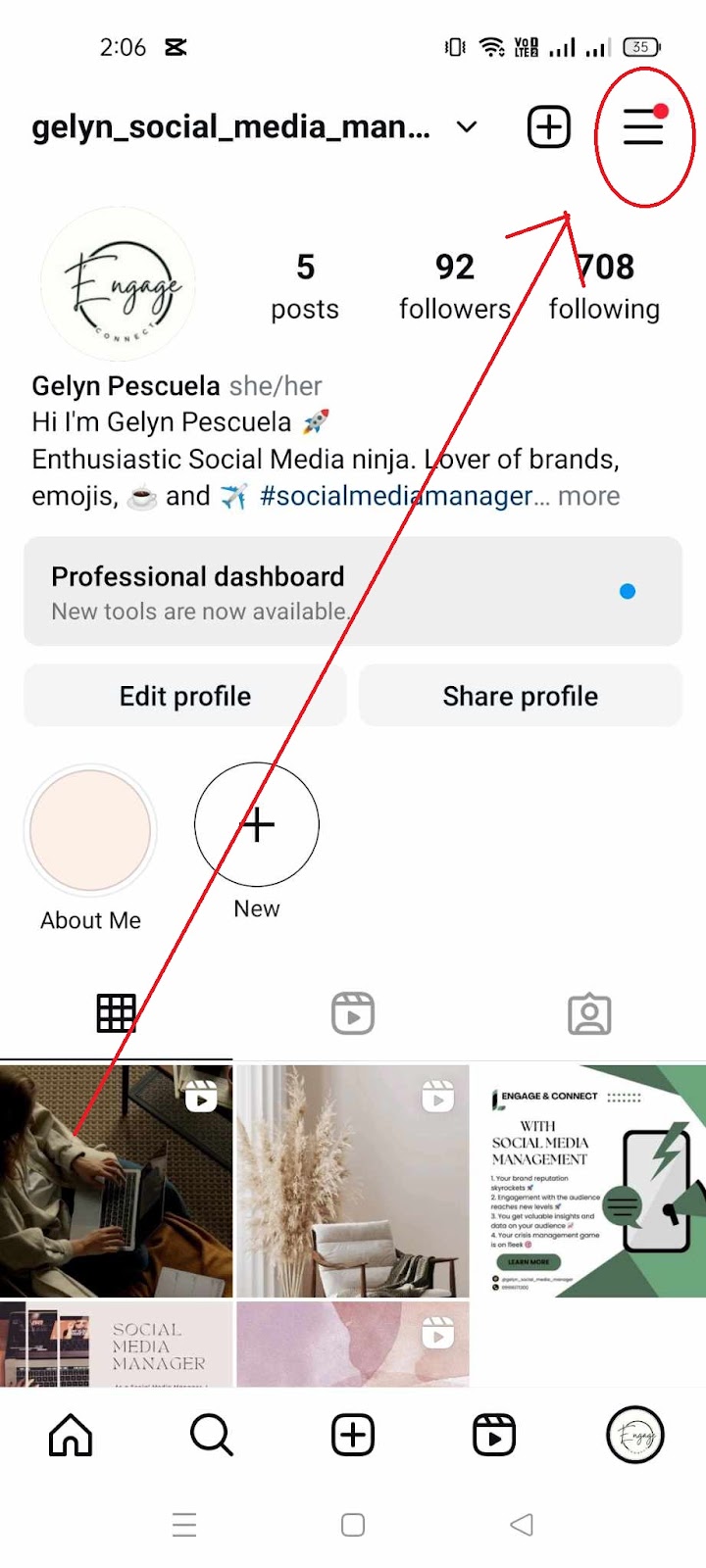Select the posts grid icon
This screenshot has height=1568, width=706.
[x=117, y=1013]
